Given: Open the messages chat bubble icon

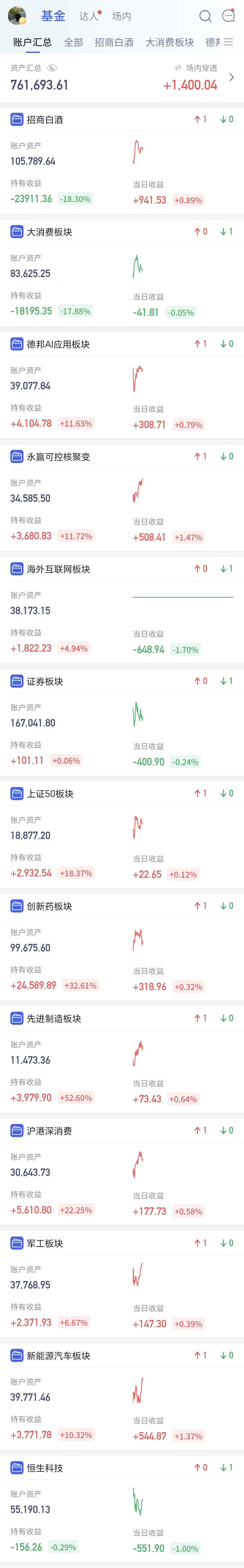Looking at the screenshot, I should point(229,16).
